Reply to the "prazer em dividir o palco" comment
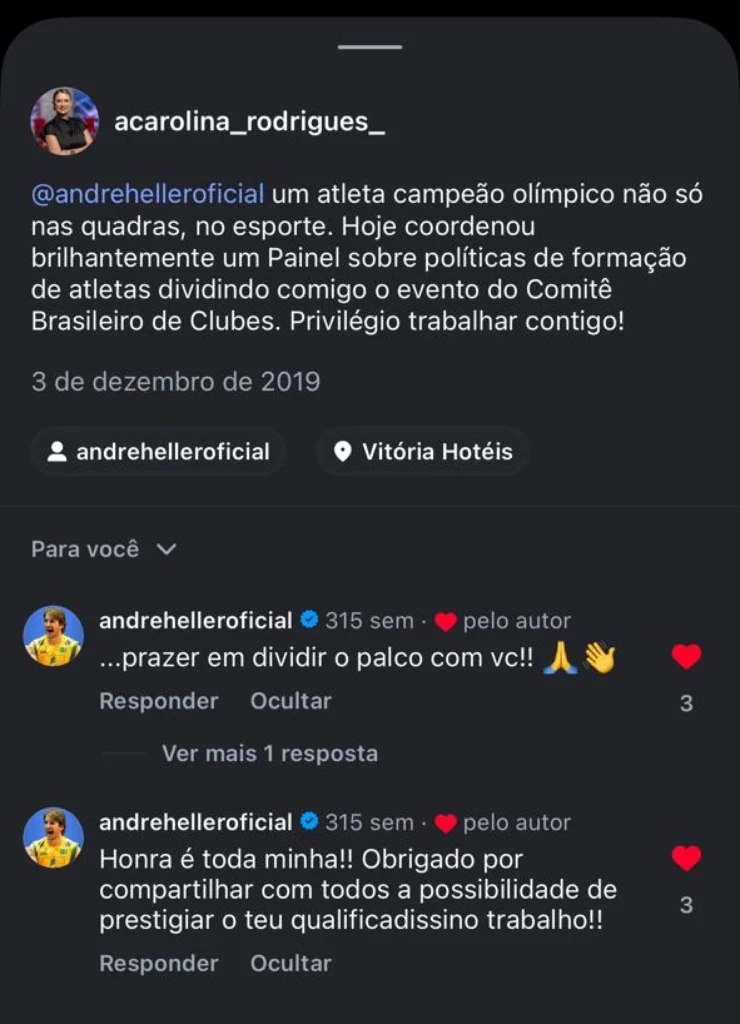The height and width of the screenshot is (1024, 740). [x=158, y=701]
